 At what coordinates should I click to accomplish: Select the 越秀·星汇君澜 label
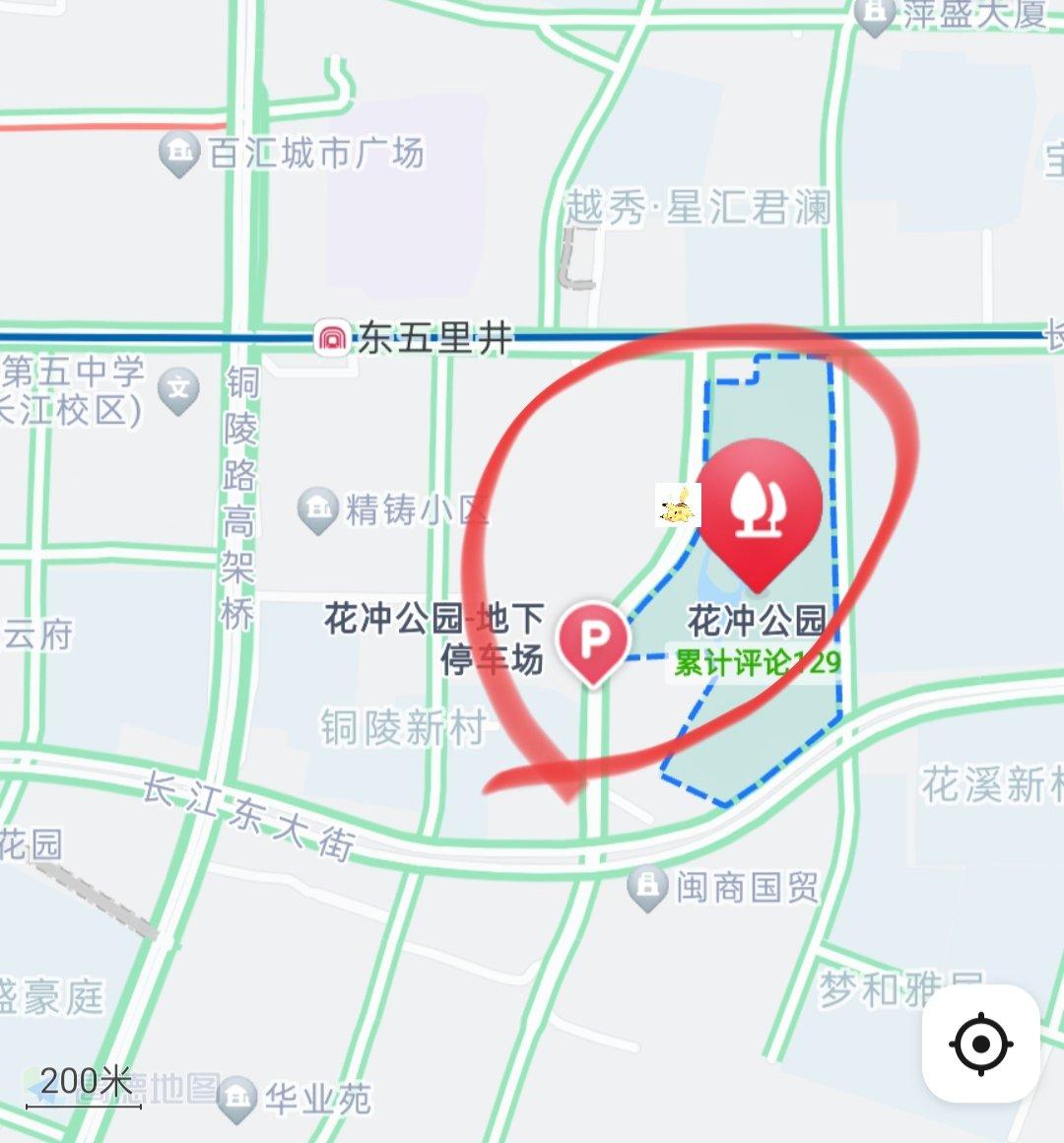(x=698, y=207)
